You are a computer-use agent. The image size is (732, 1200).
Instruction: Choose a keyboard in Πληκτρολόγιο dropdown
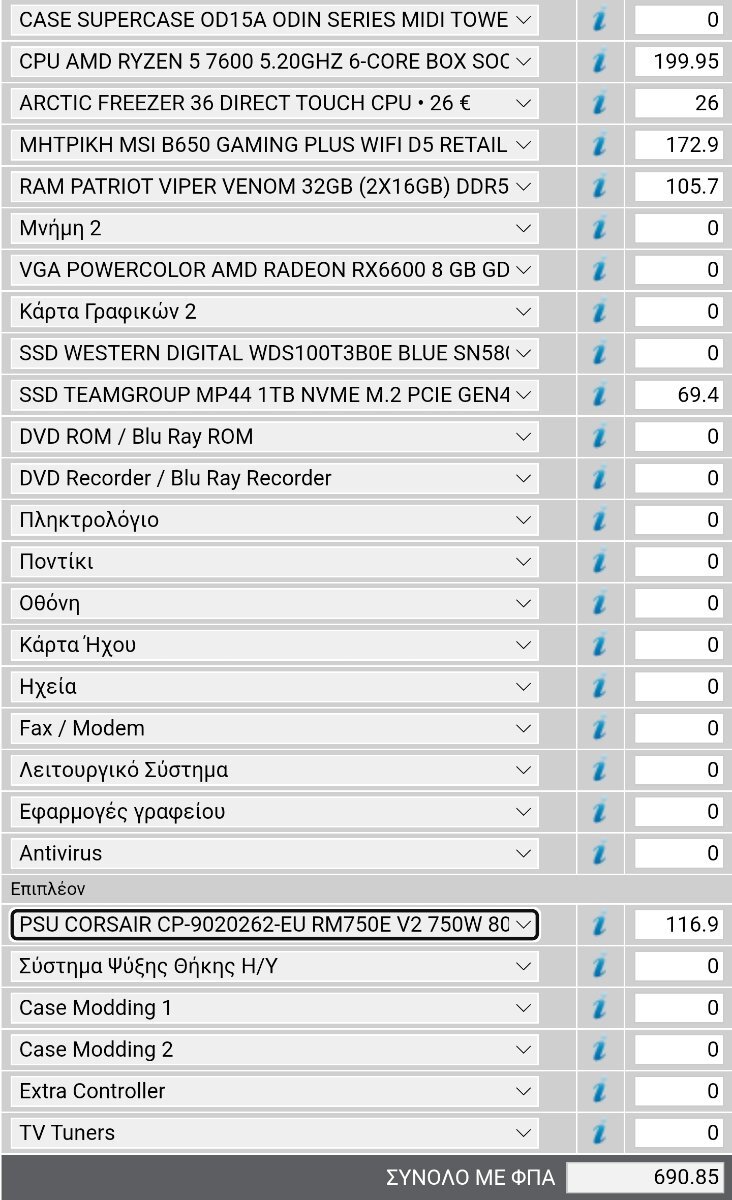(275, 520)
